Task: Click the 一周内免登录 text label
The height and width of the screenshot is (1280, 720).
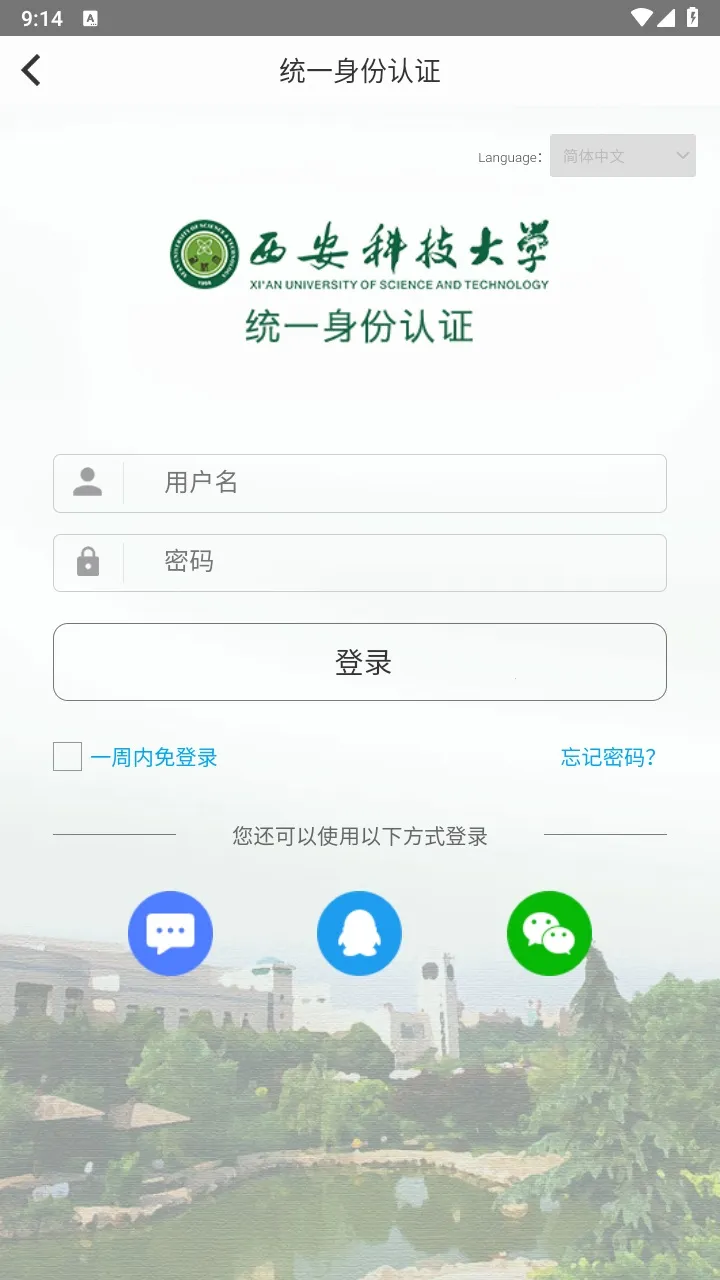Action: point(154,757)
